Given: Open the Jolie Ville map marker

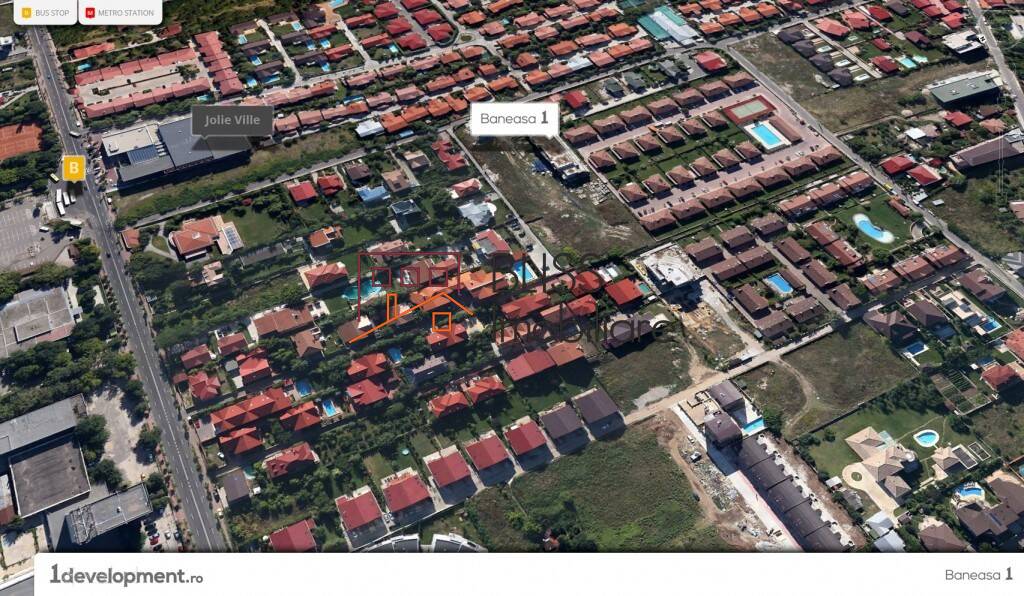Looking at the screenshot, I should (x=232, y=121).
